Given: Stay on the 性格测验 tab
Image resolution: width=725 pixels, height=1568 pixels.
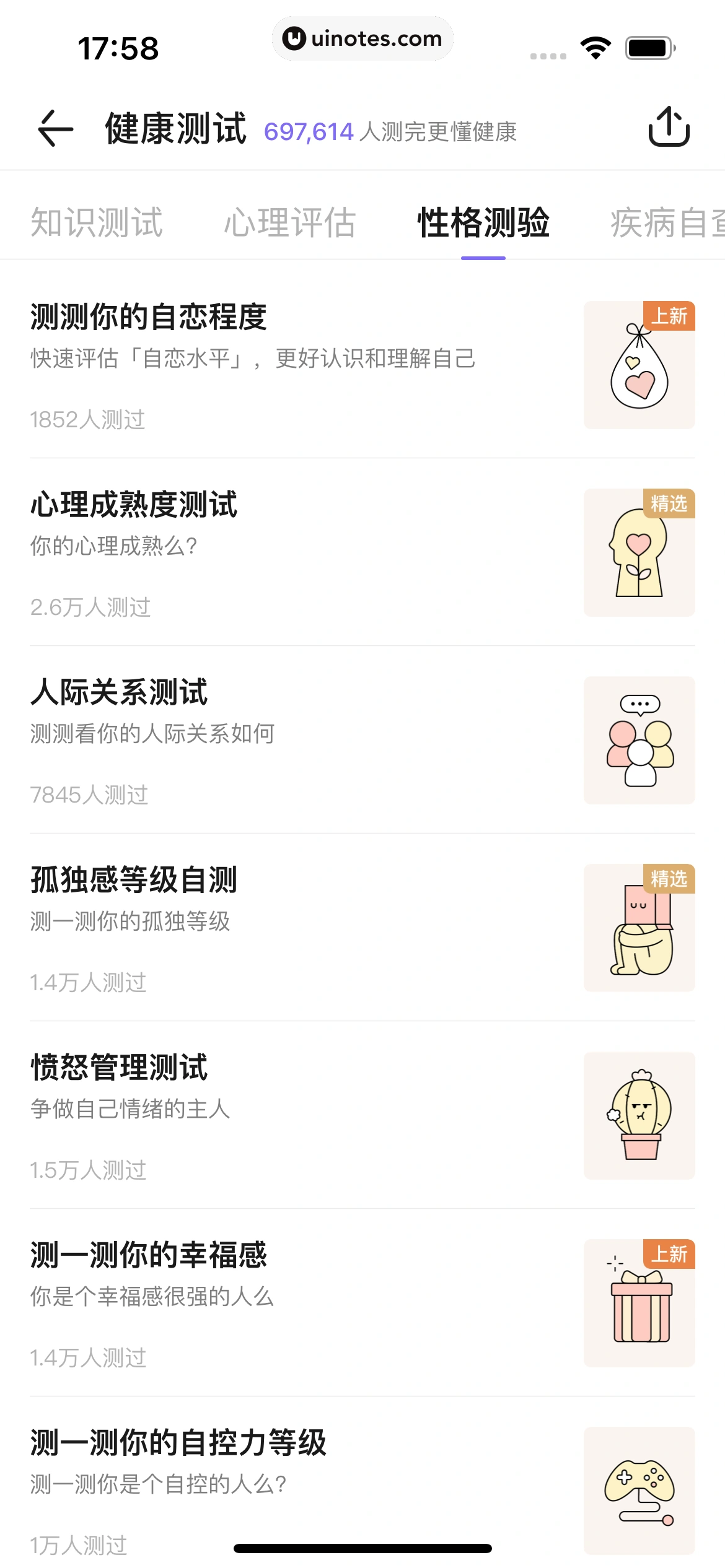Looking at the screenshot, I should (x=484, y=224).
